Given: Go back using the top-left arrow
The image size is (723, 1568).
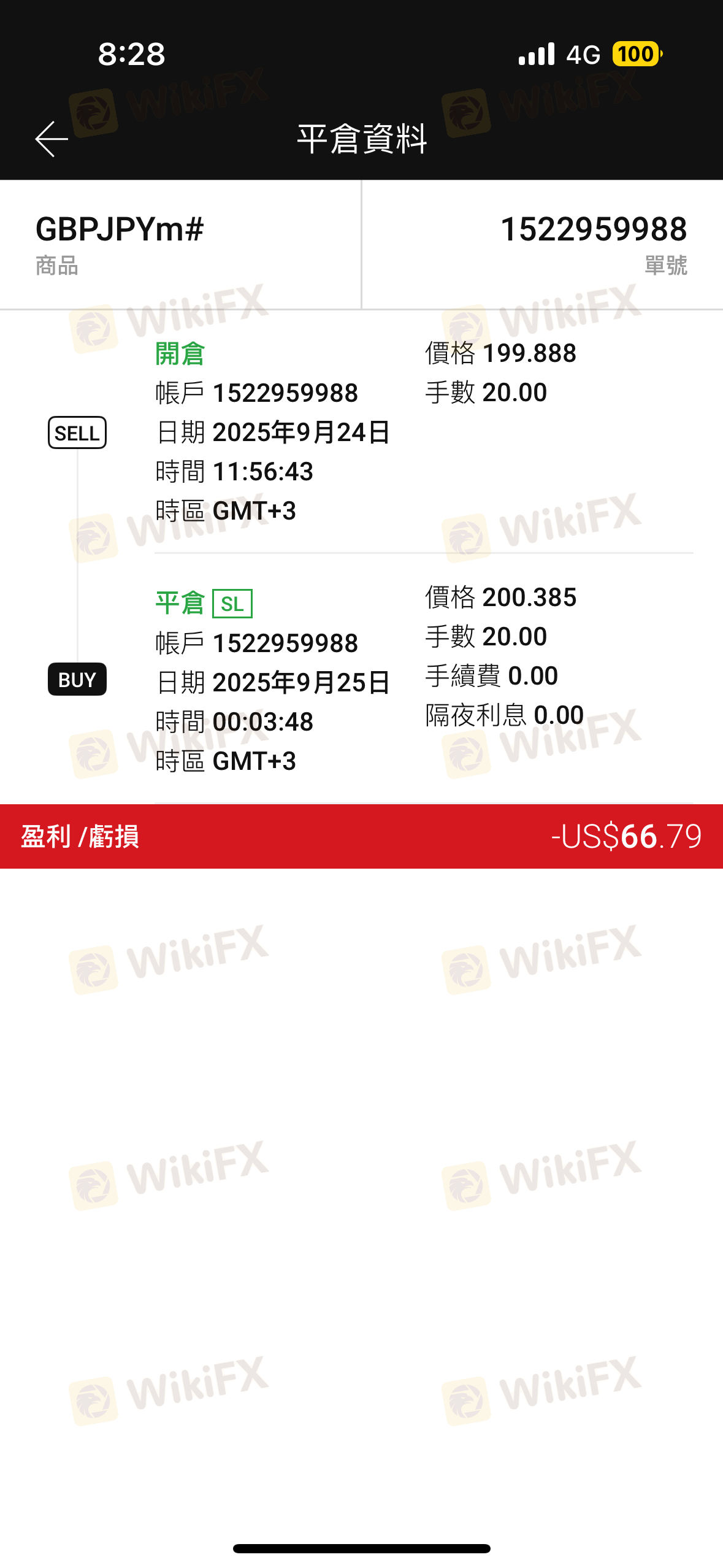Looking at the screenshot, I should pos(52,139).
